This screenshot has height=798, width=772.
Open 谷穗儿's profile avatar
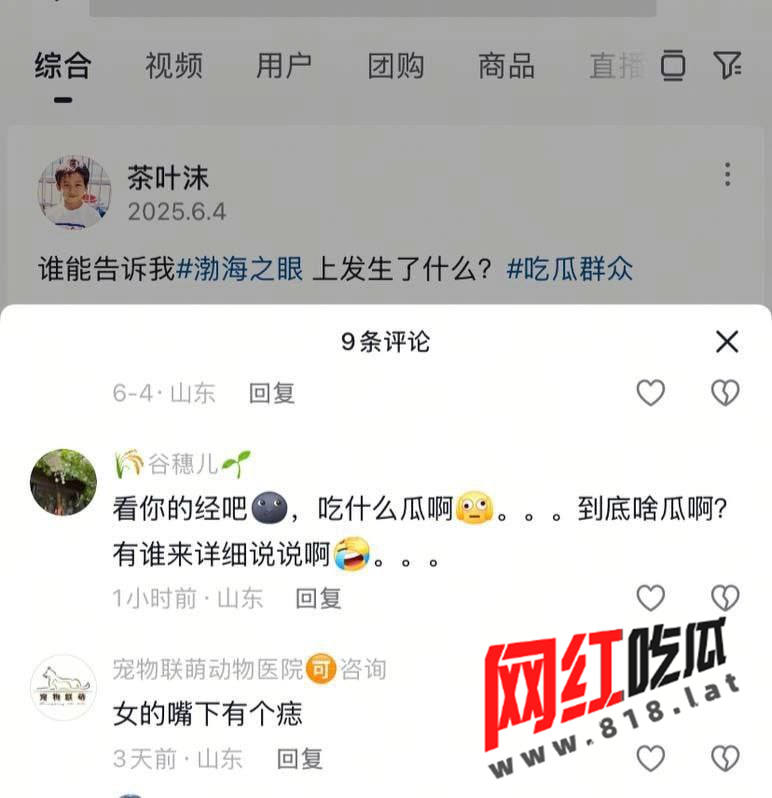click(x=64, y=482)
